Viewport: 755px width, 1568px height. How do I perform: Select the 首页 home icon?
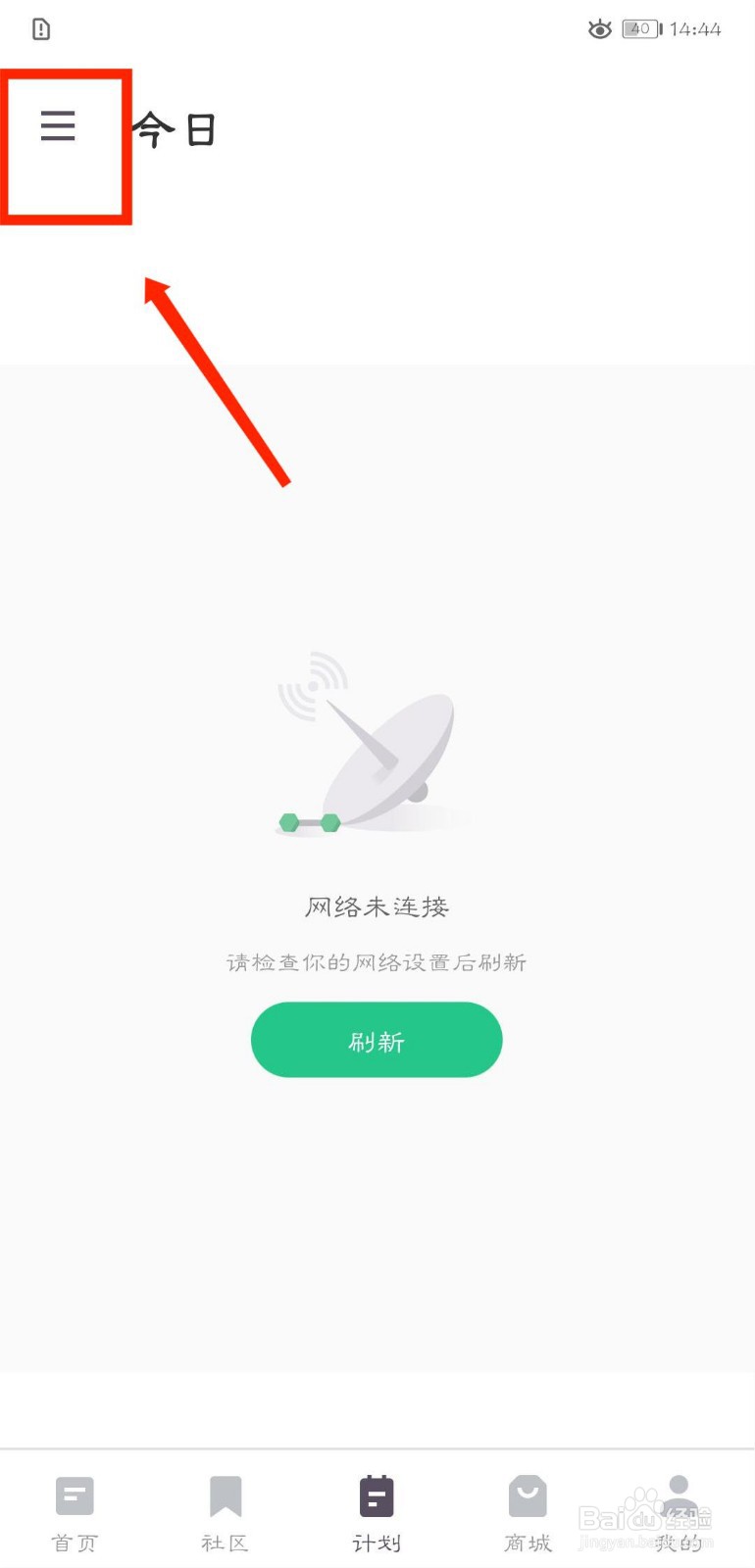(x=75, y=1494)
